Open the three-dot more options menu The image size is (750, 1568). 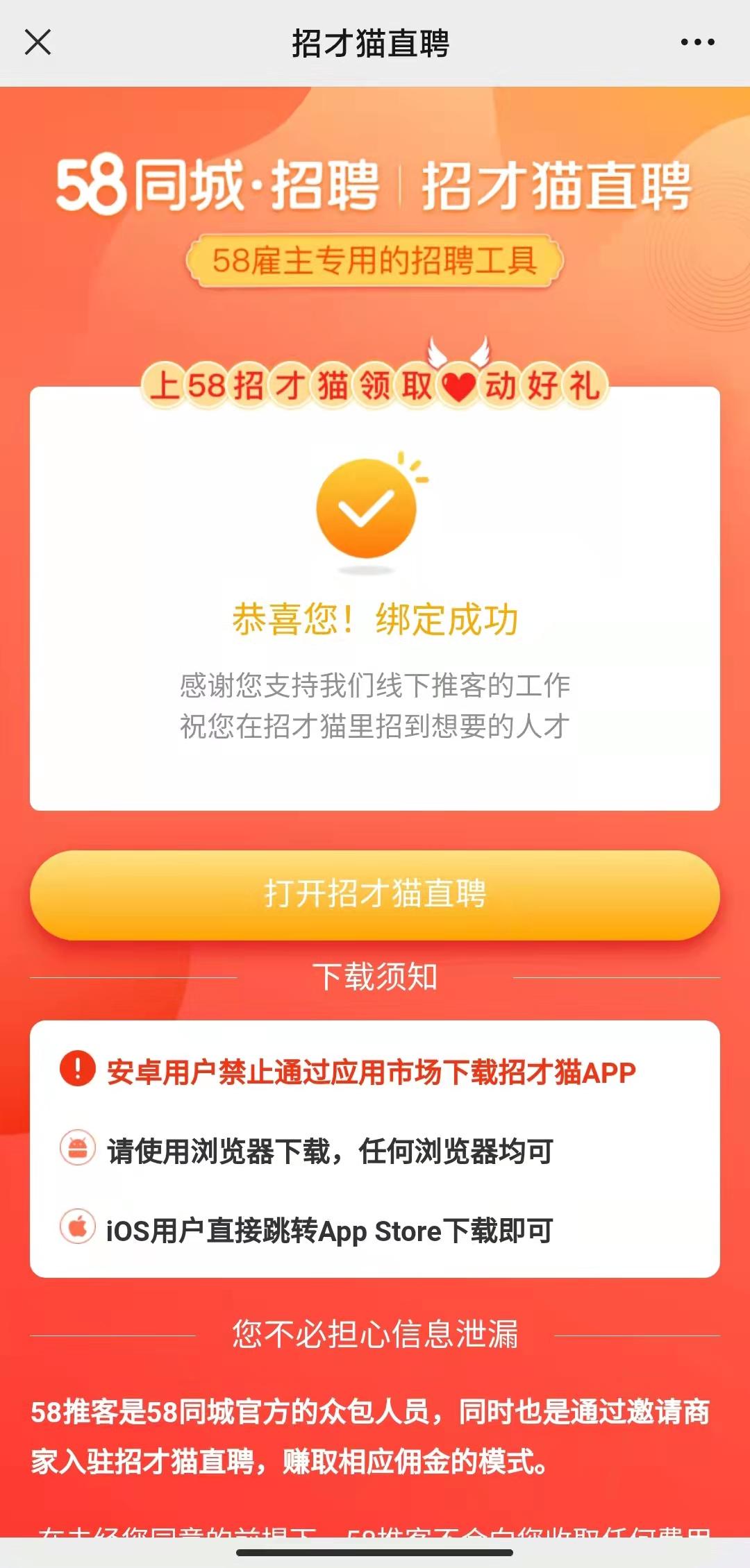click(697, 42)
